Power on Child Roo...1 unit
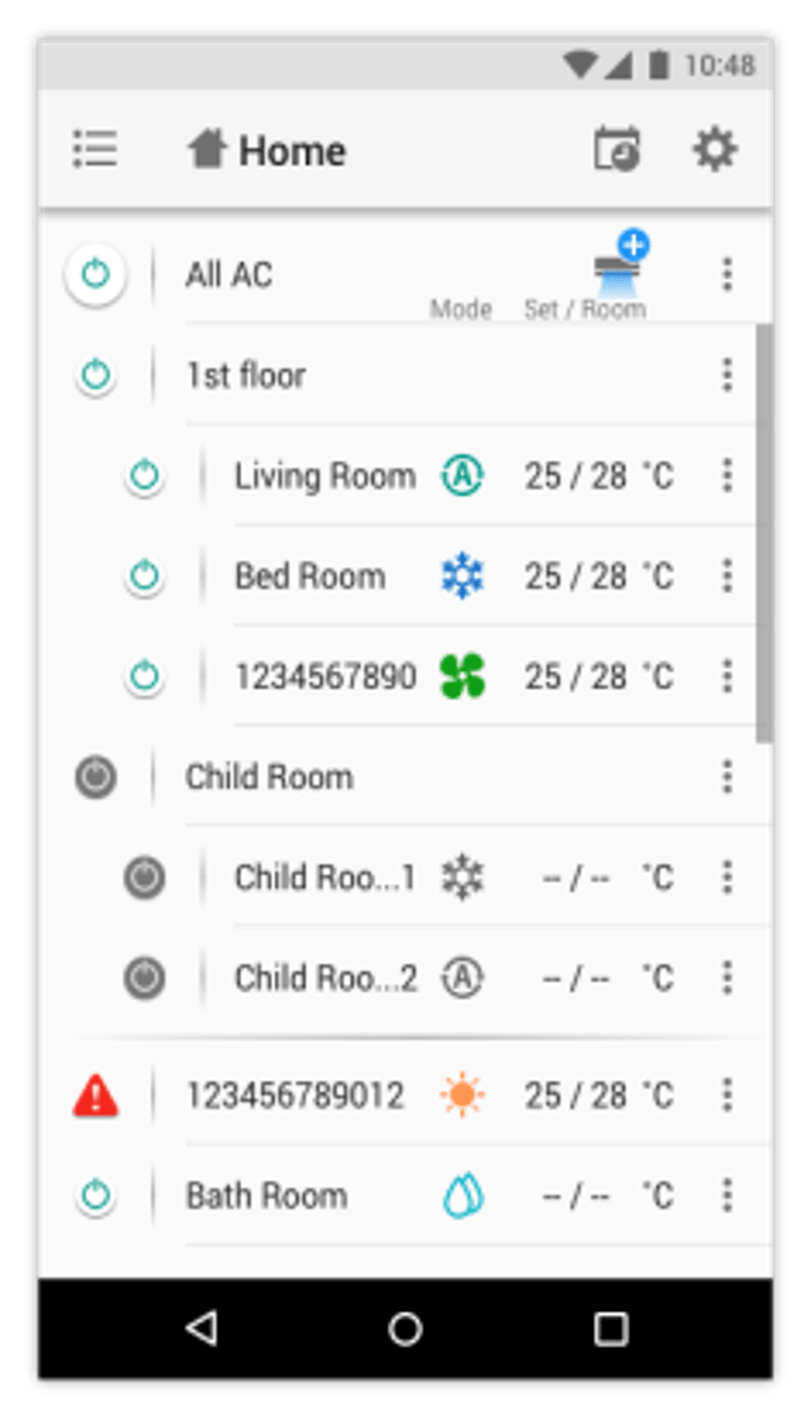Image resolution: width=811 pixels, height=1419 pixels. click(145, 877)
